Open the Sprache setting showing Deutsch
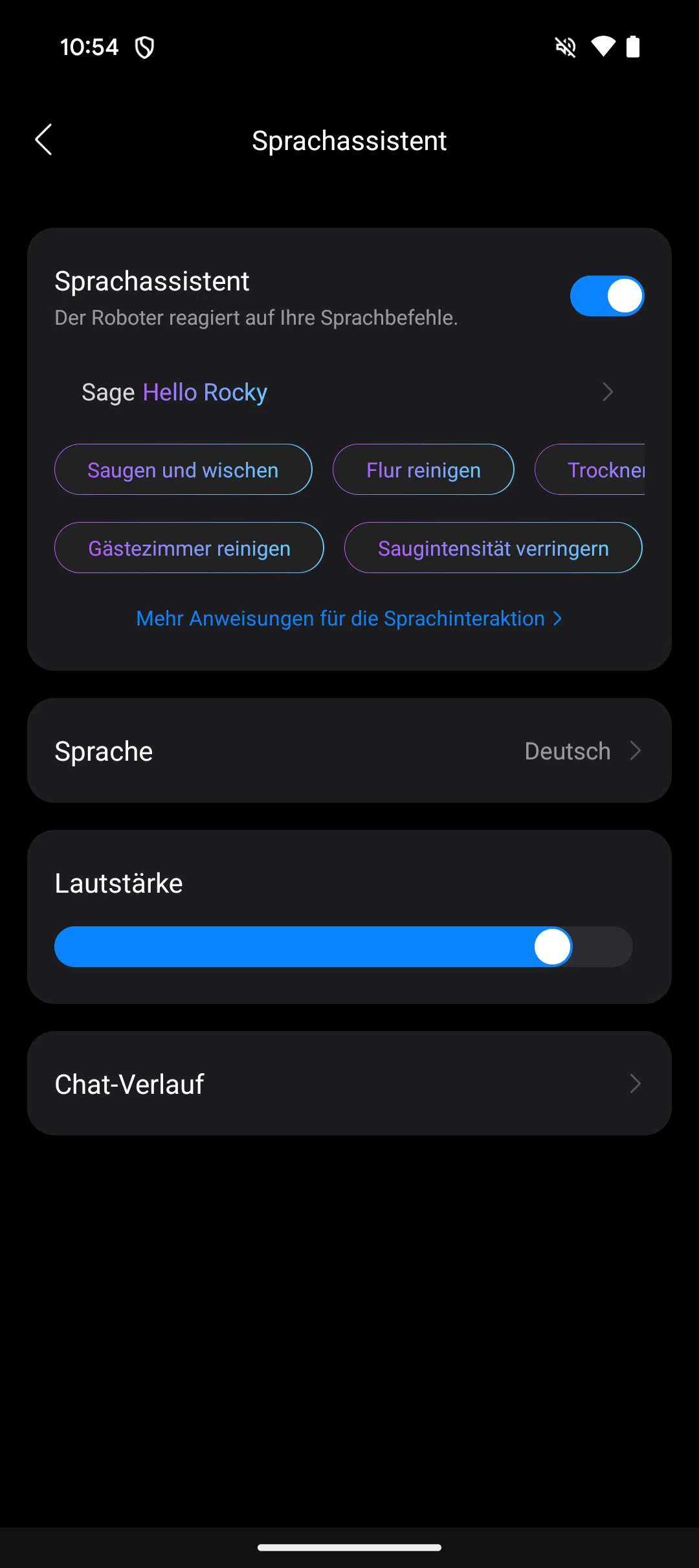Screen dimensions: 699x1568 pyautogui.click(x=349, y=750)
